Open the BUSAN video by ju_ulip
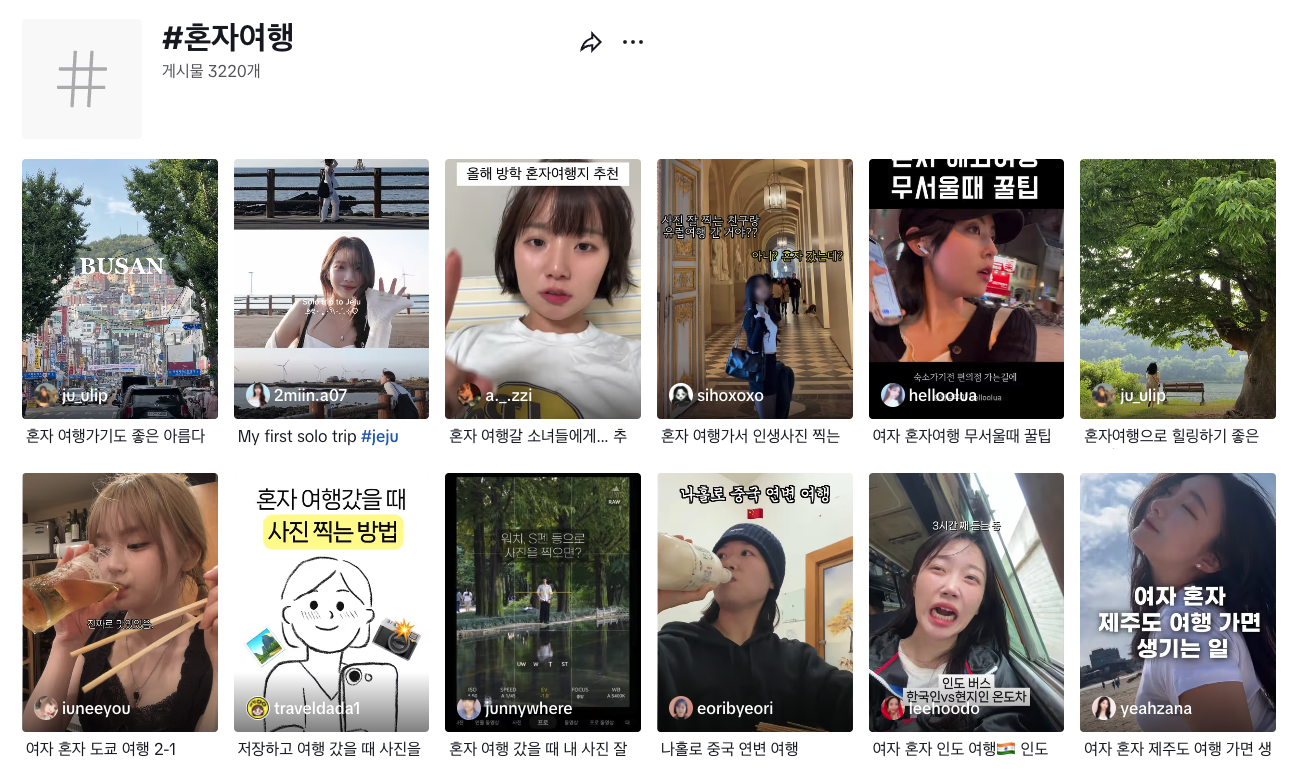 120,288
